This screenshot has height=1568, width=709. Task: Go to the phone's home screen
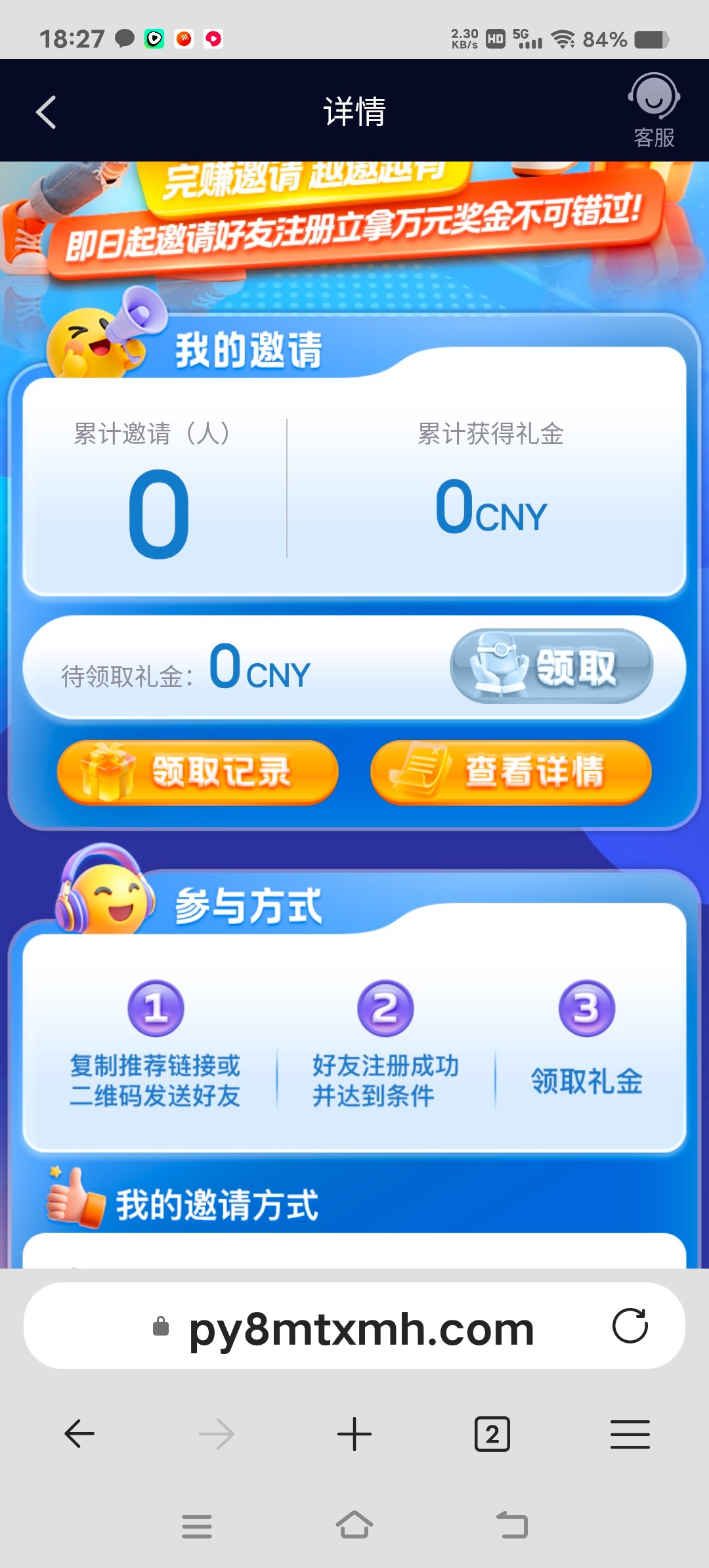click(354, 1525)
